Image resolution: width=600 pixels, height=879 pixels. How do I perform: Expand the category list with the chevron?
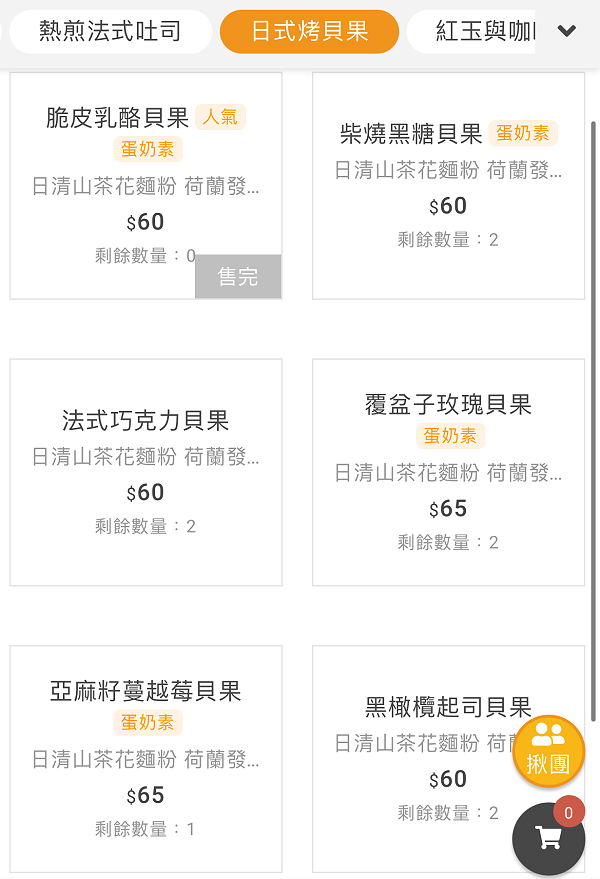pyautogui.click(x=567, y=31)
